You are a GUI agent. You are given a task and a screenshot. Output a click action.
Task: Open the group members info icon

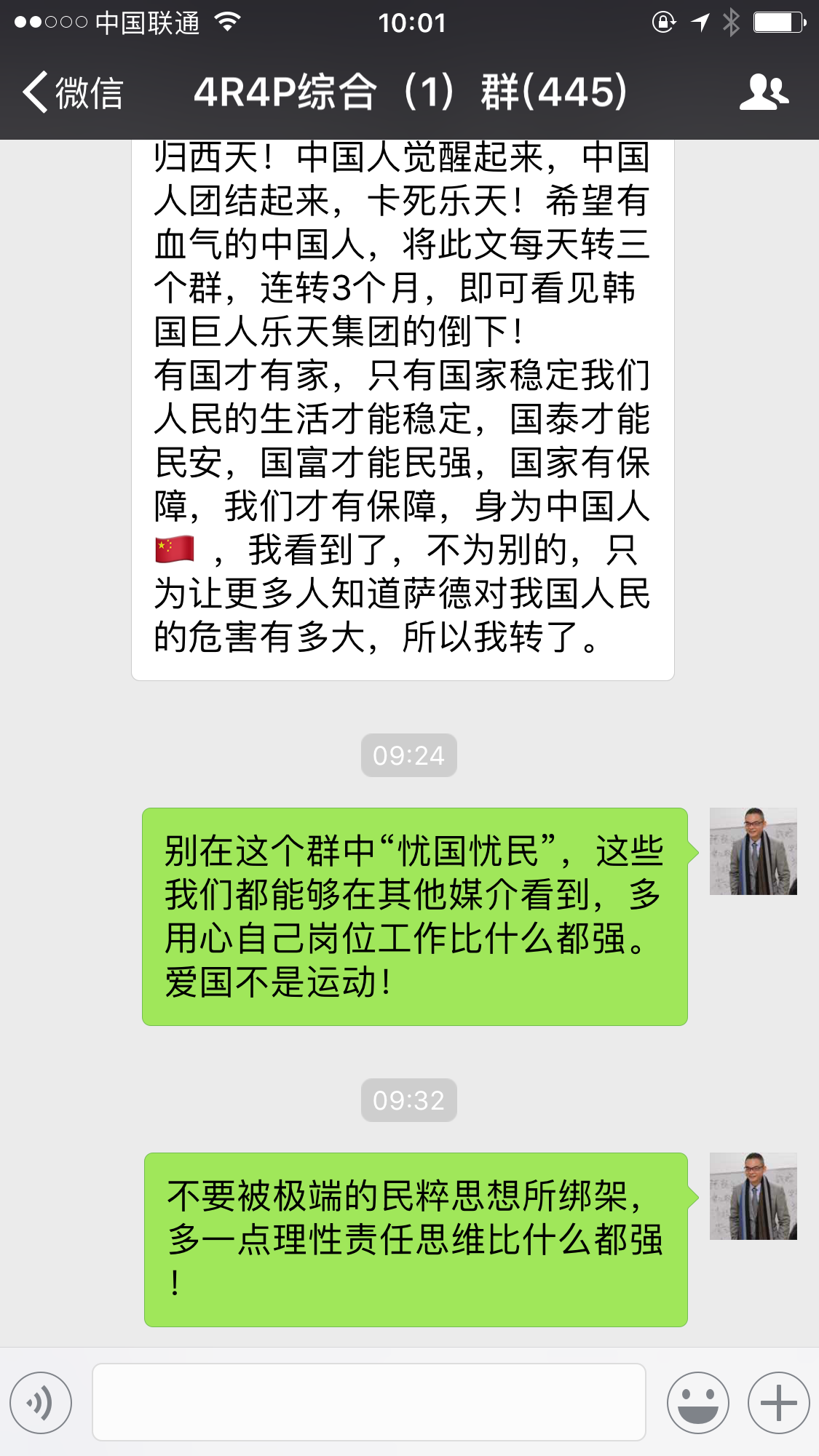(x=763, y=92)
